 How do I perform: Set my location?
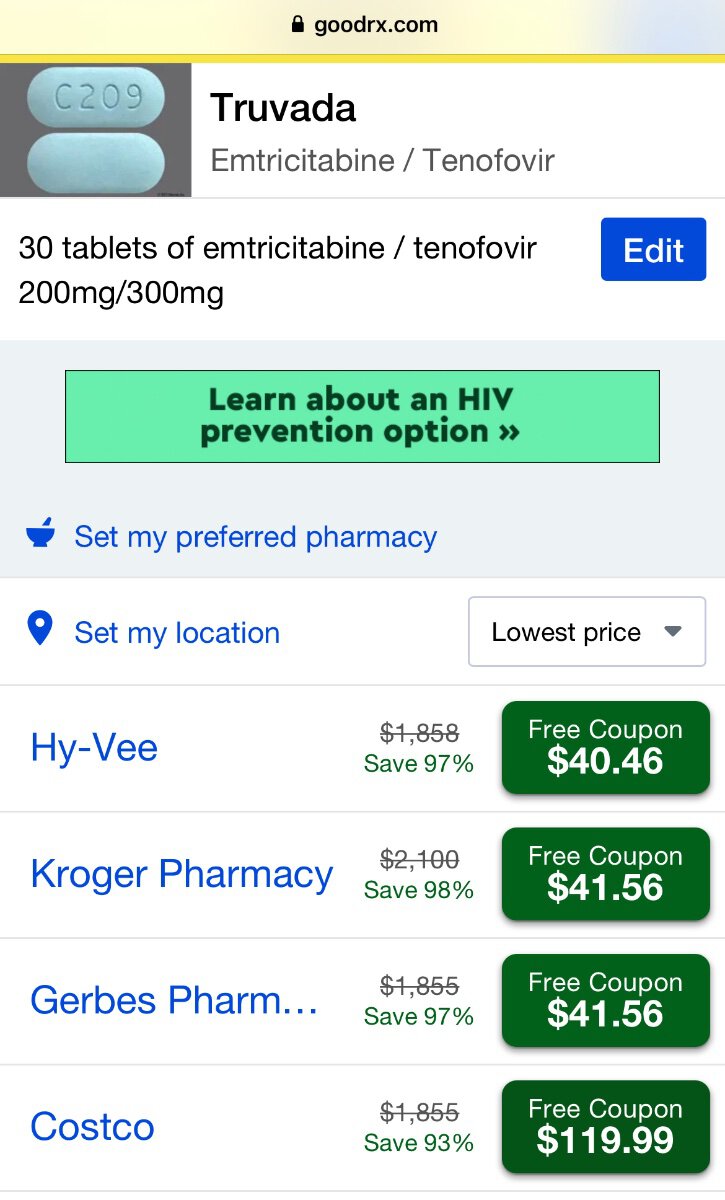click(176, 632)
